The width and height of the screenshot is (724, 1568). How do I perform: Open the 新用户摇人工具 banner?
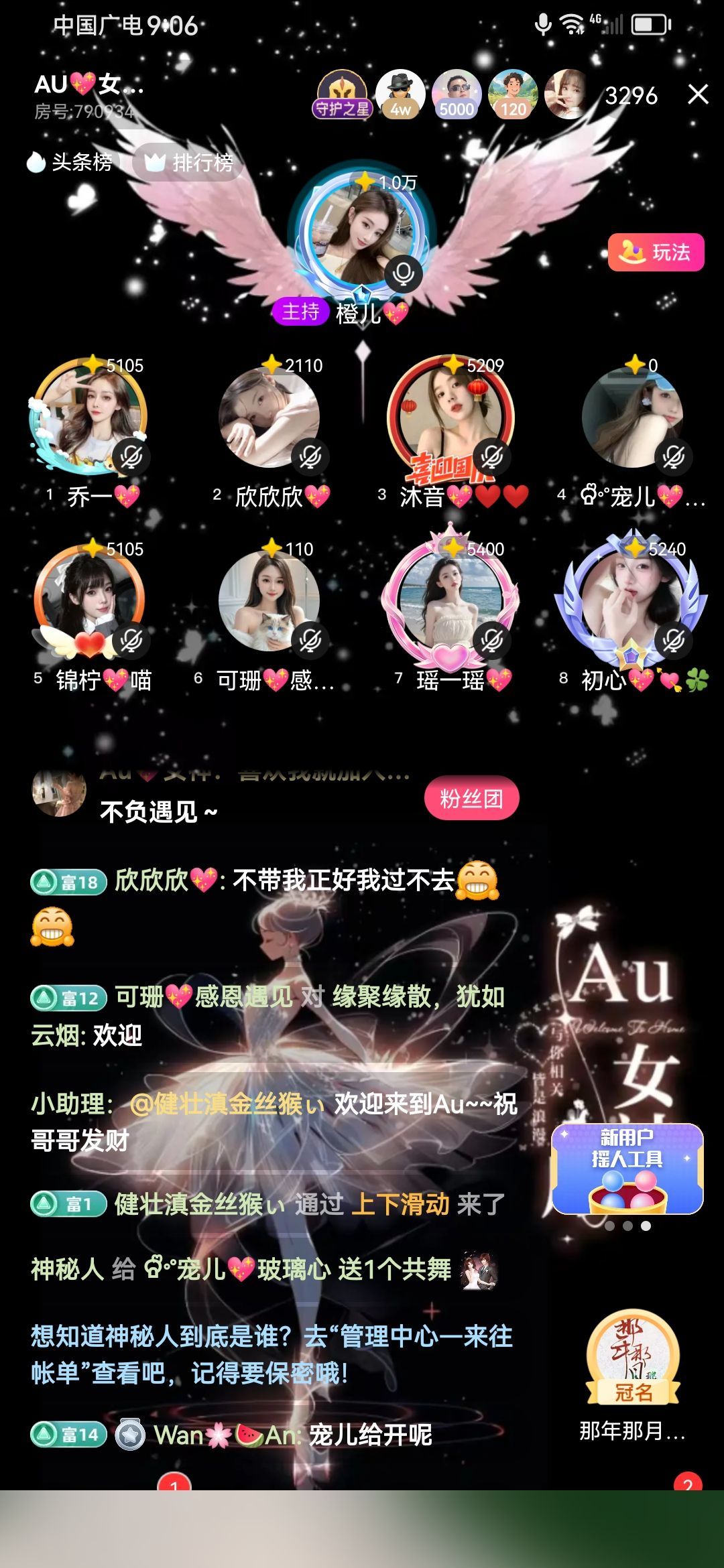(x=627, y=1169)
